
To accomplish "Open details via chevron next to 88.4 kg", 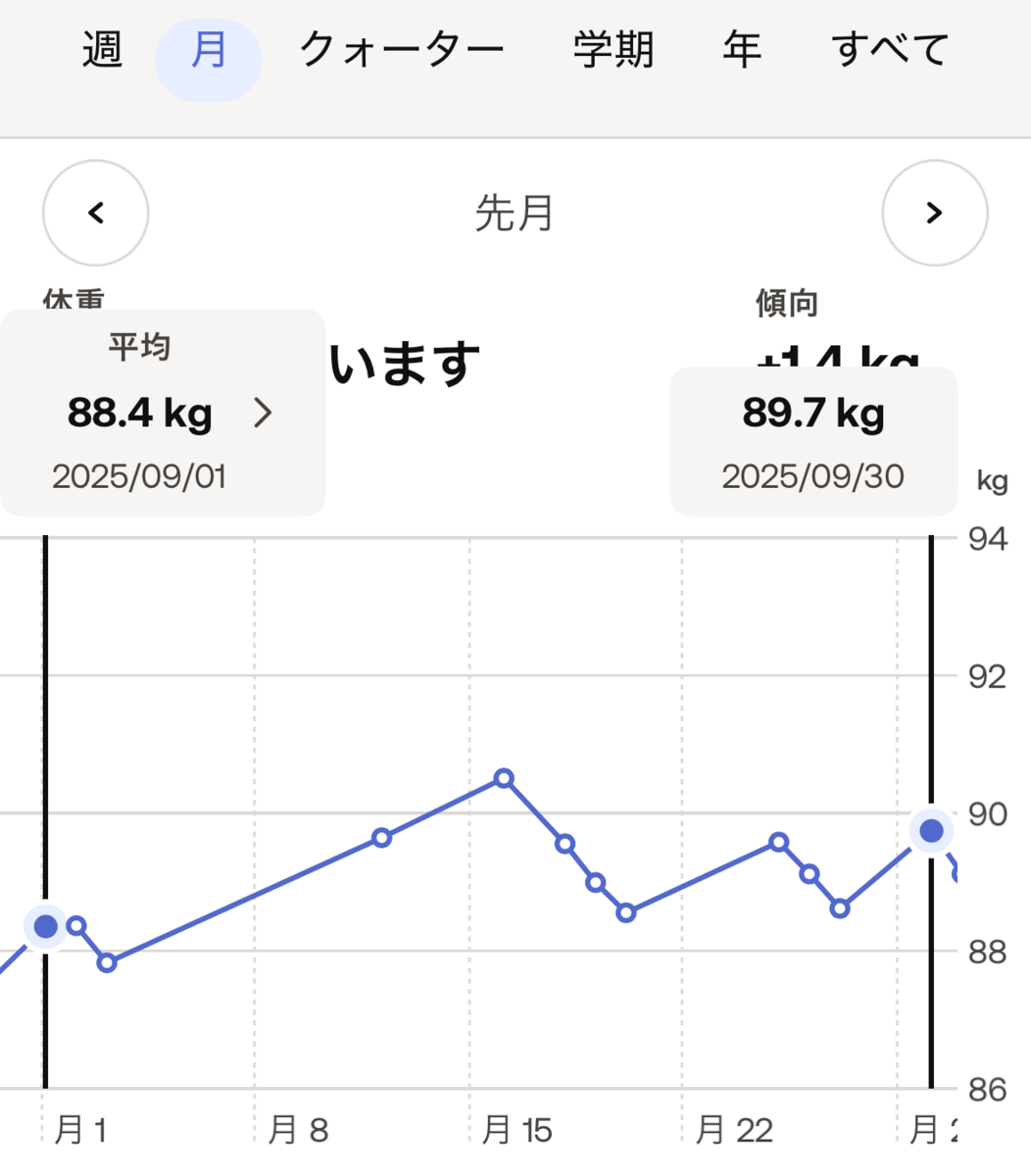I will (x=263, y=414).
